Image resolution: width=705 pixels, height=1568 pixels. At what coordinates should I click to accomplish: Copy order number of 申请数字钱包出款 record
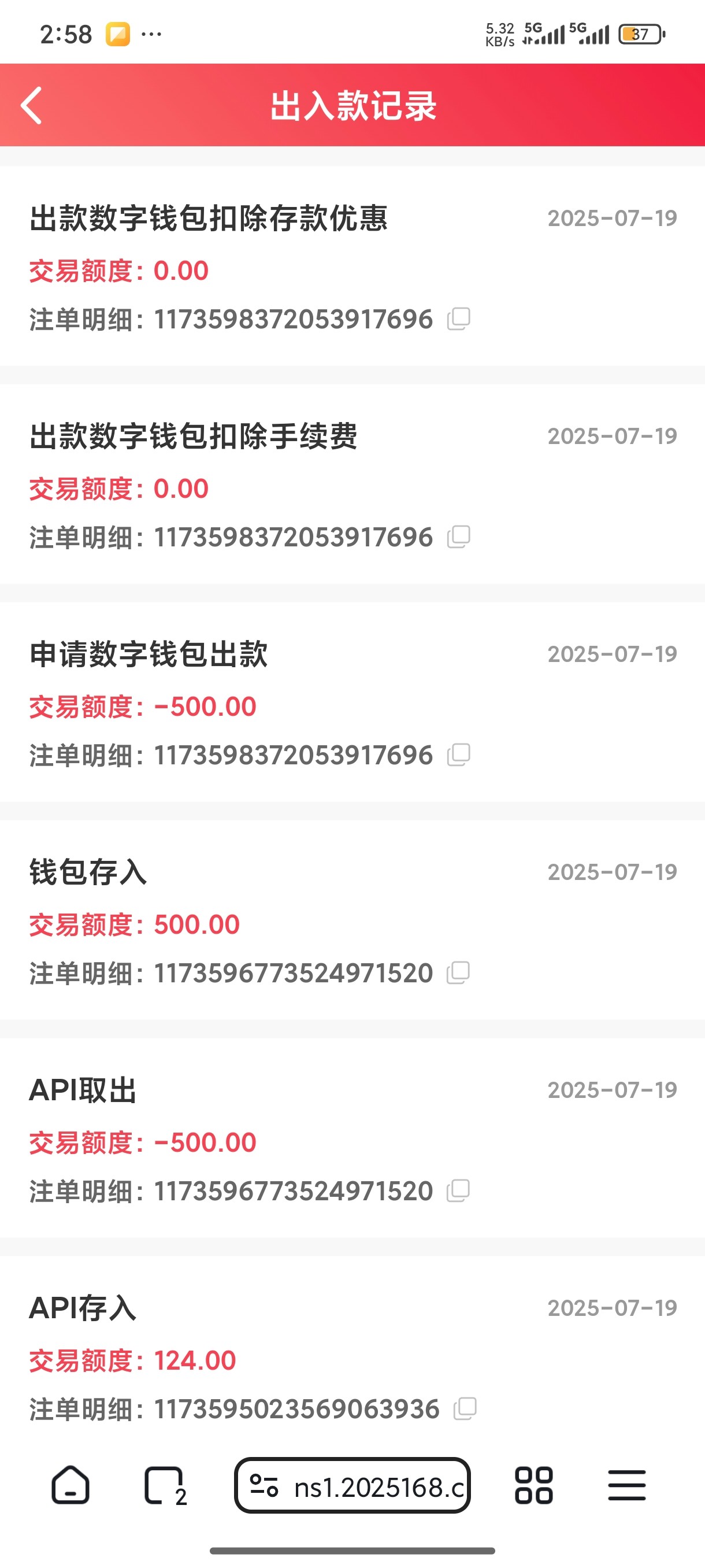tap(459, 754)
